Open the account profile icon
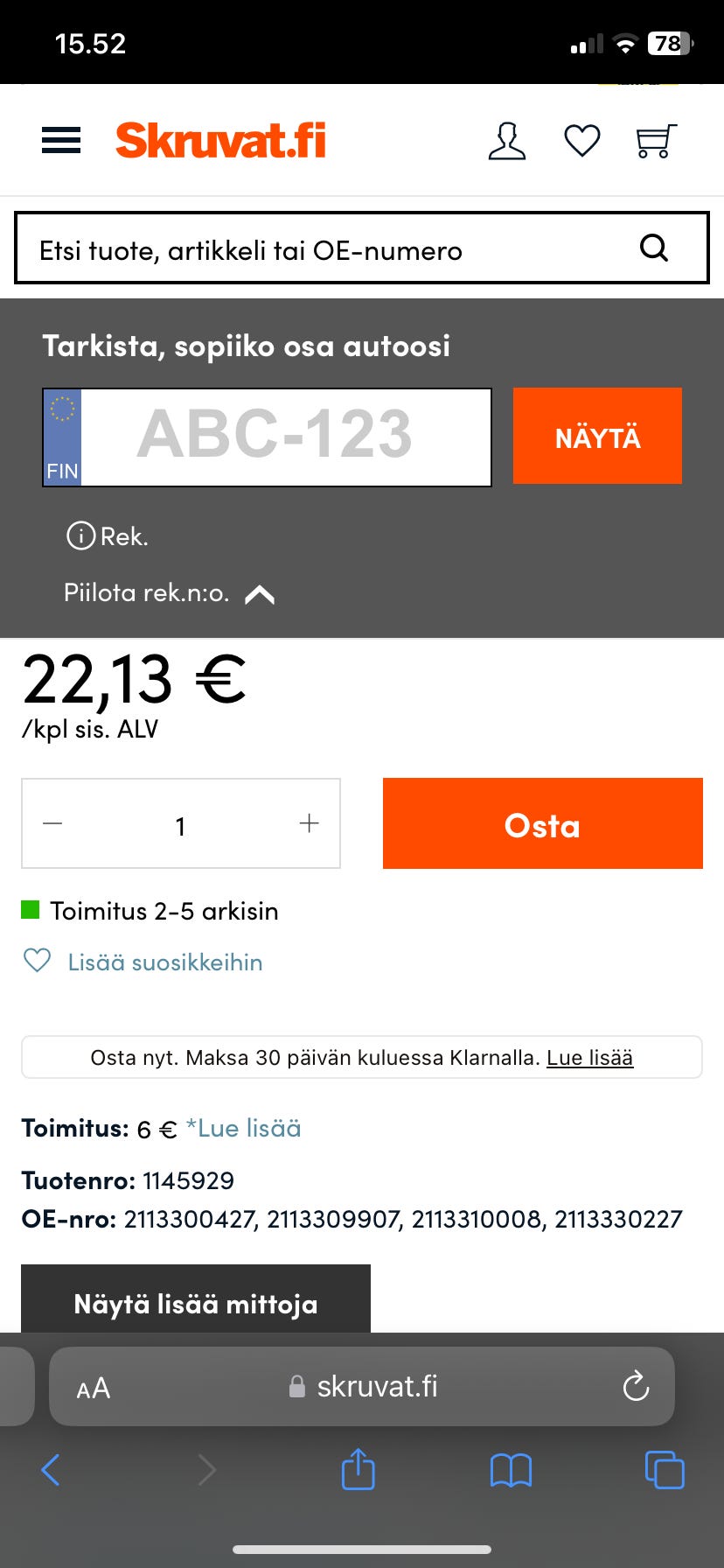The width and height of the screenshot is (724, 1568). (507, 138)
